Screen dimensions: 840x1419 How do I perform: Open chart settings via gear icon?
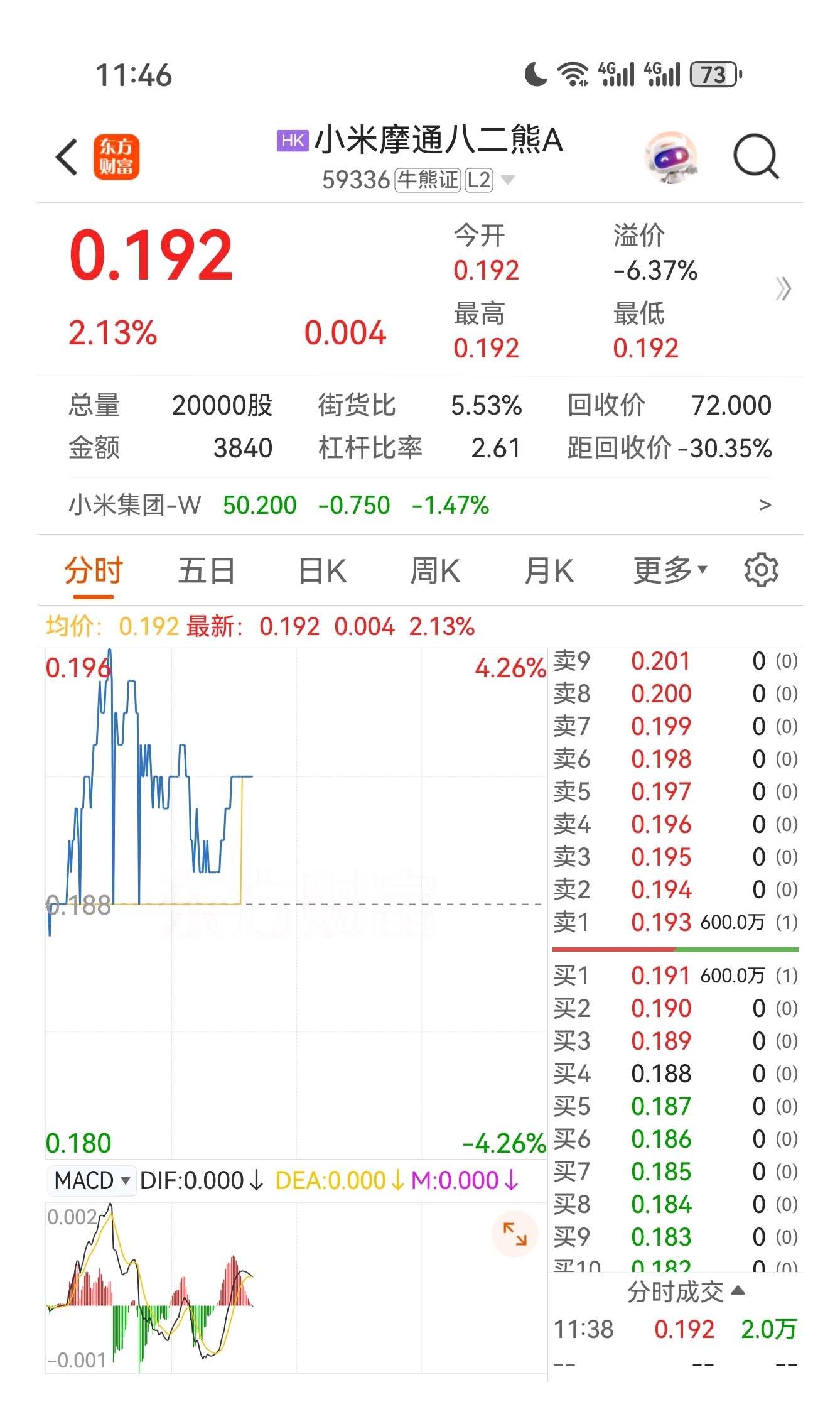pyautogui.click(x=761, y=569)
